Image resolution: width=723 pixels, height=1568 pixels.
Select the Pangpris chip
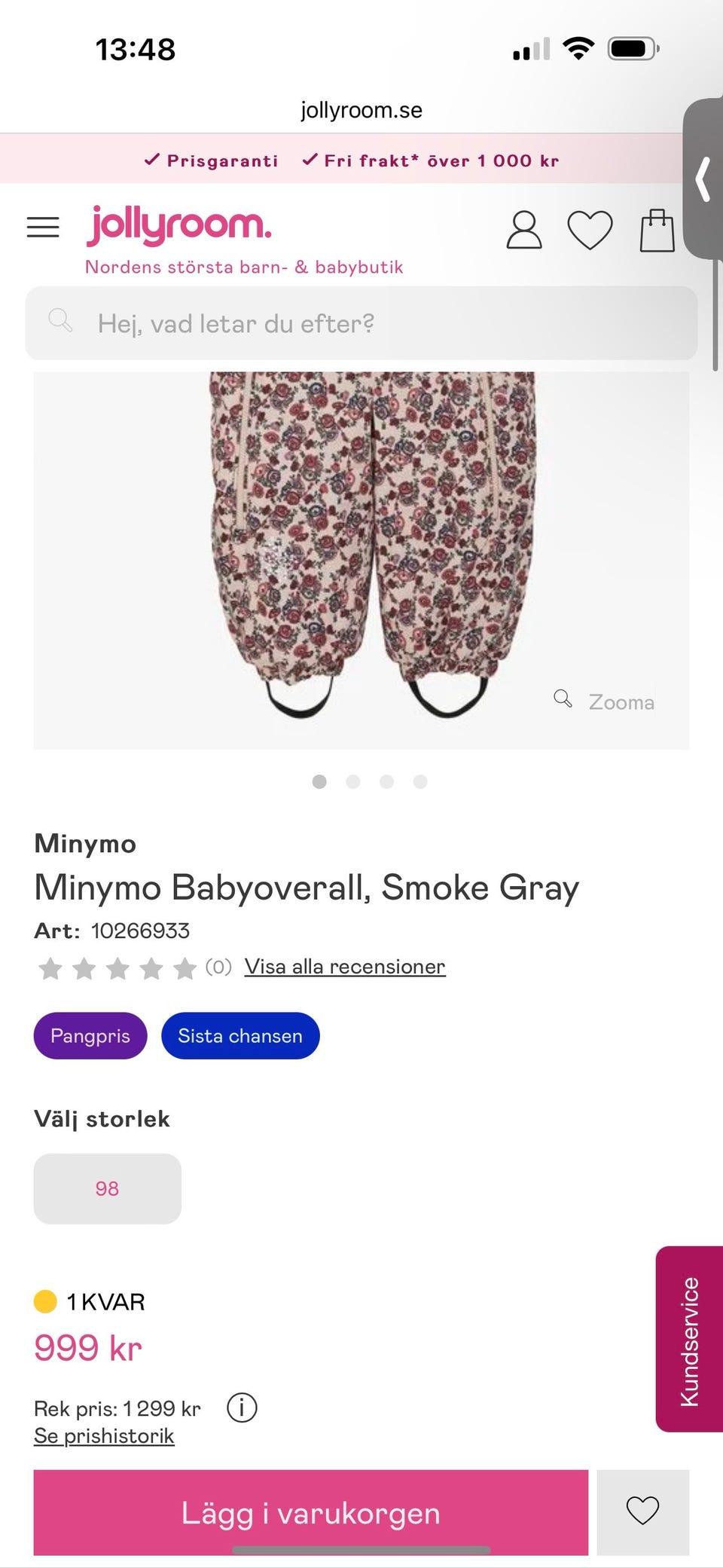pos(90,1036)
